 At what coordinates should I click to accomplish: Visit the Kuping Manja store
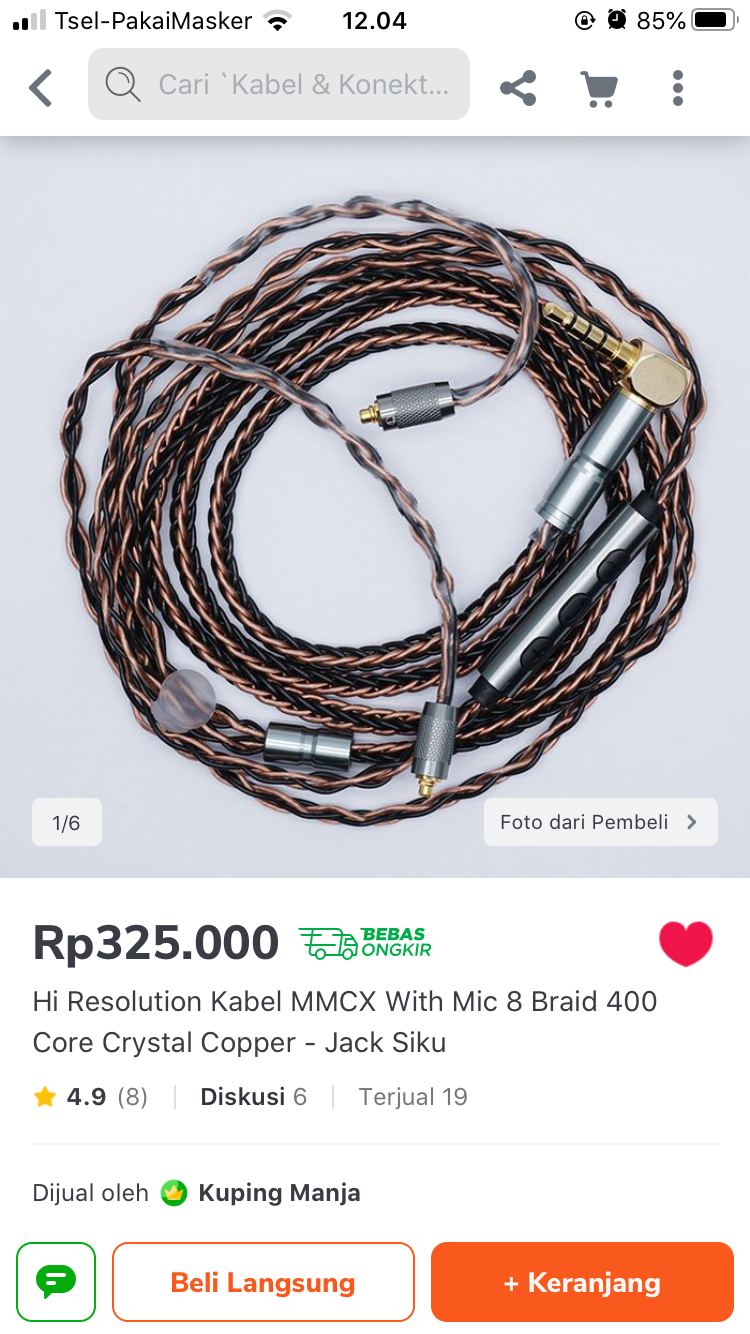278,1193
